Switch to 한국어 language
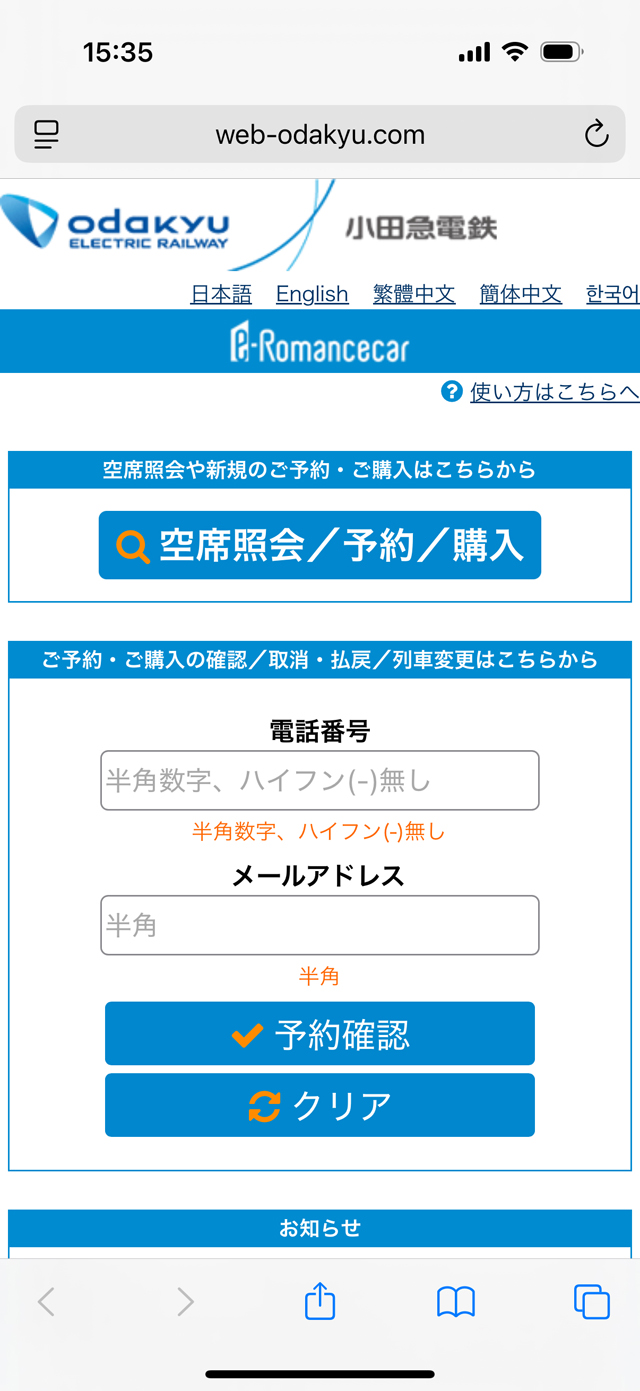 613,294
